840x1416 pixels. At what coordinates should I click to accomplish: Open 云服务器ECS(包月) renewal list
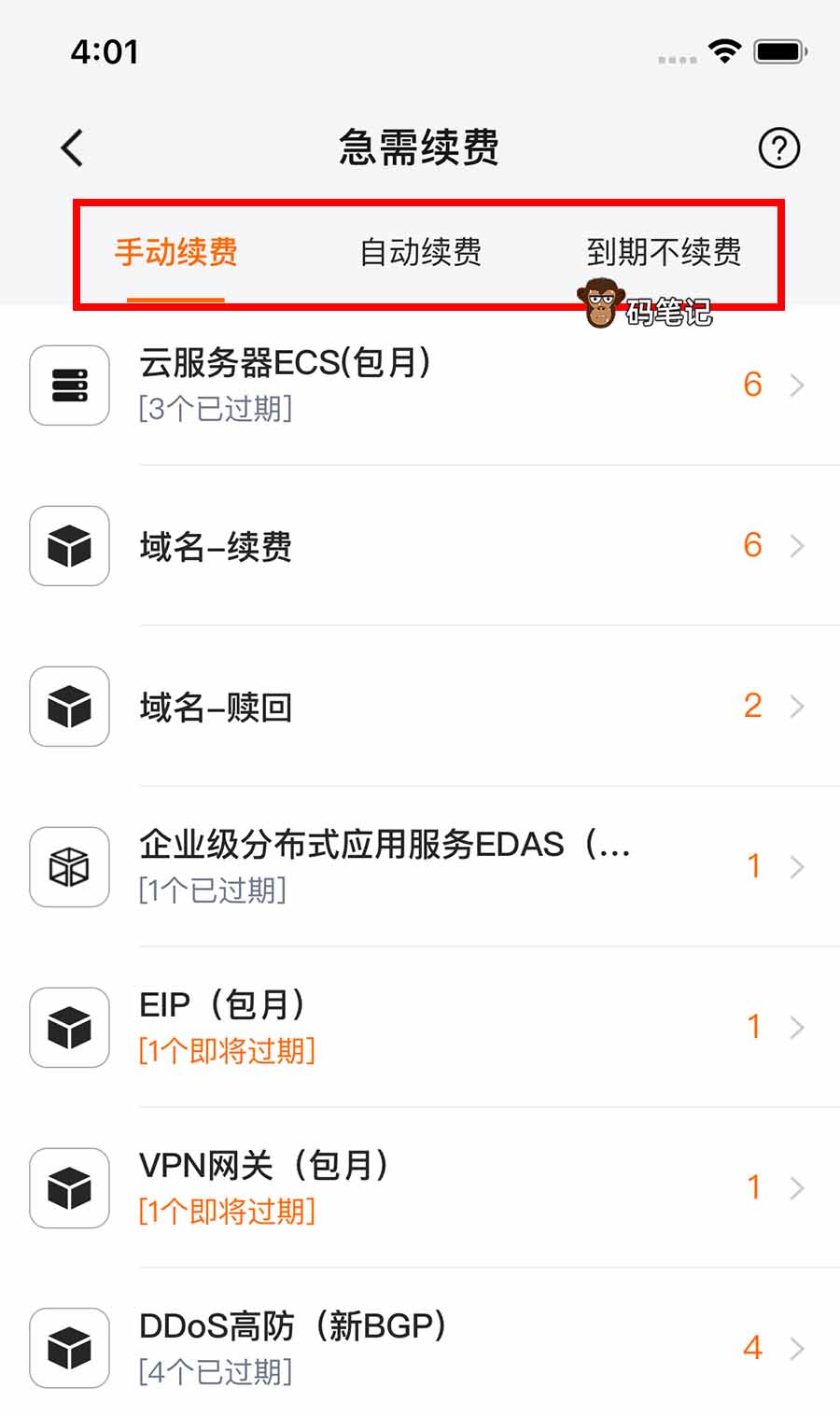coord(420,385)
